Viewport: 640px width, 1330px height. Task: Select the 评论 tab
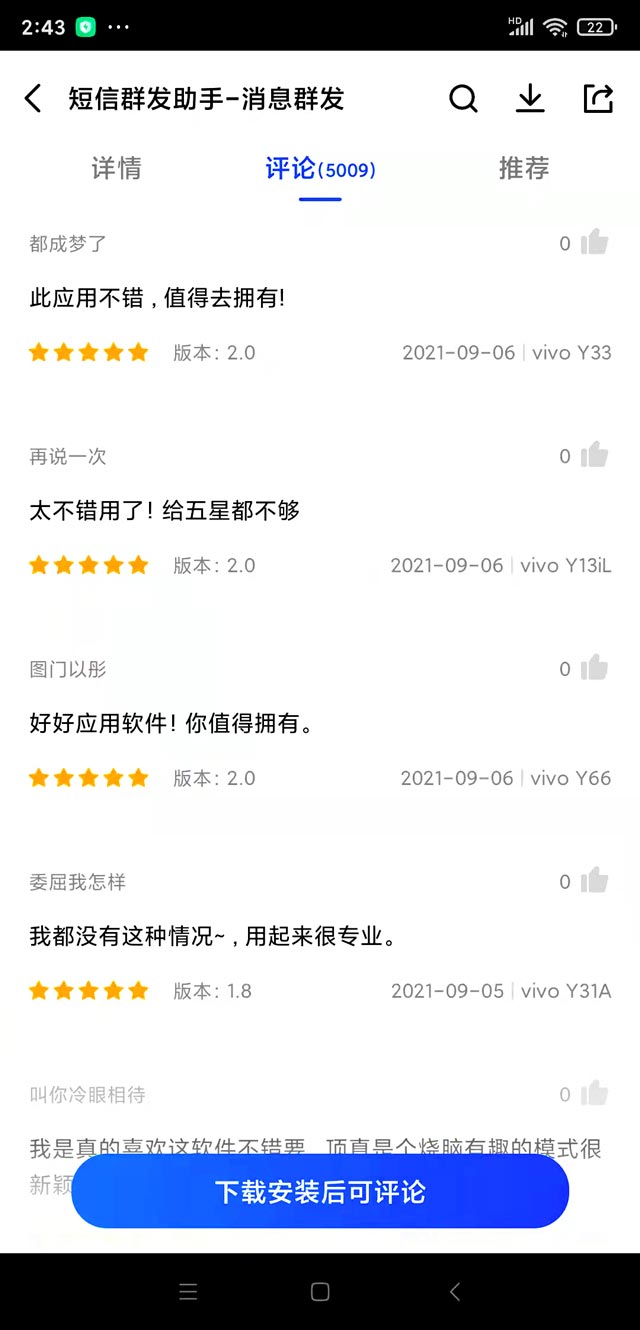(320, 168)
